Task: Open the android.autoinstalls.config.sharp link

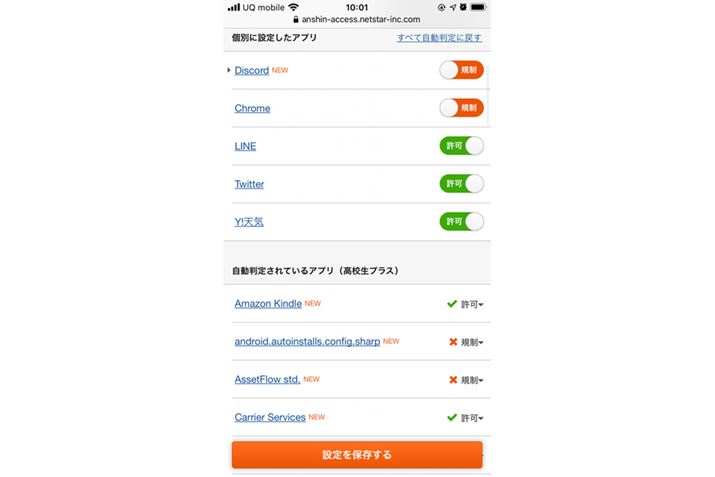Action: (307, 342)
